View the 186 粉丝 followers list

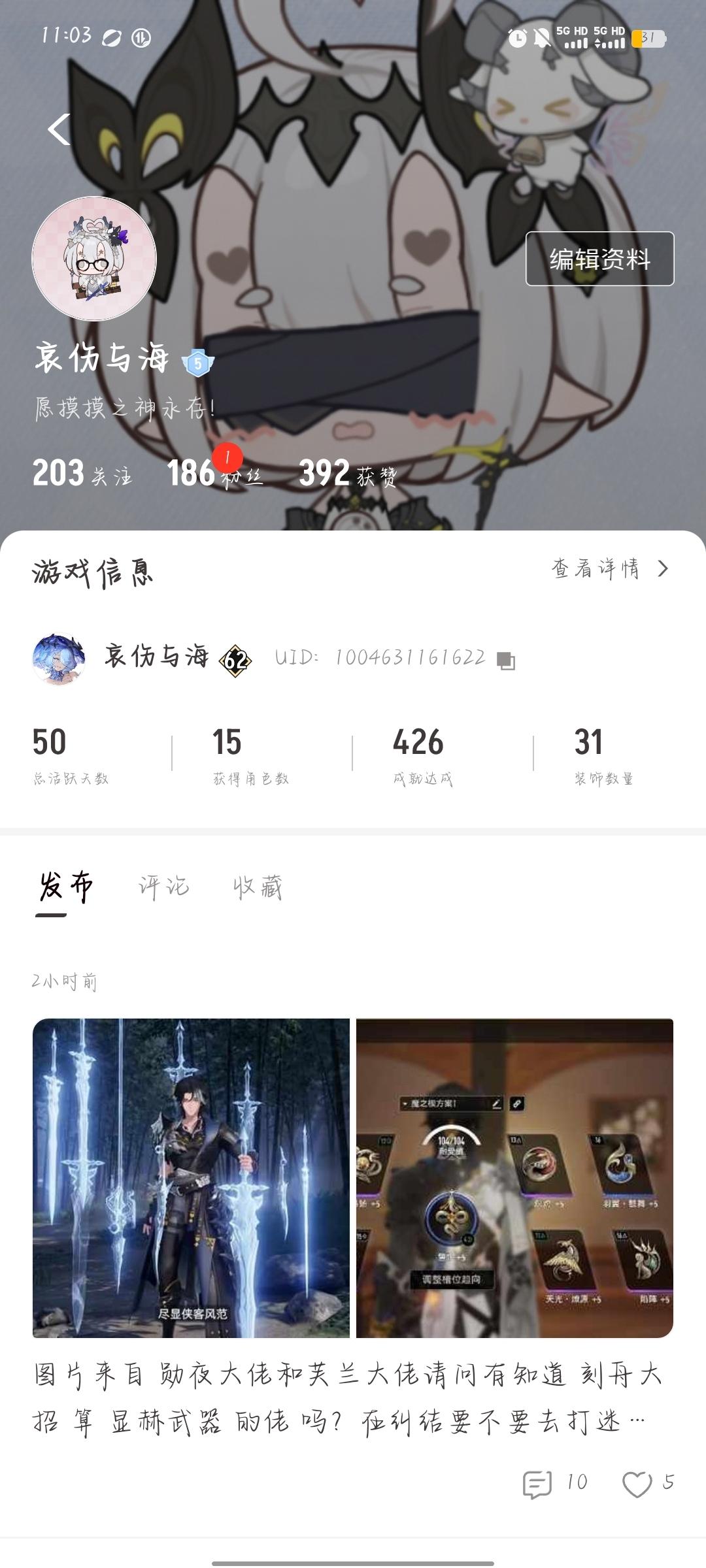(x=214, y=473)
